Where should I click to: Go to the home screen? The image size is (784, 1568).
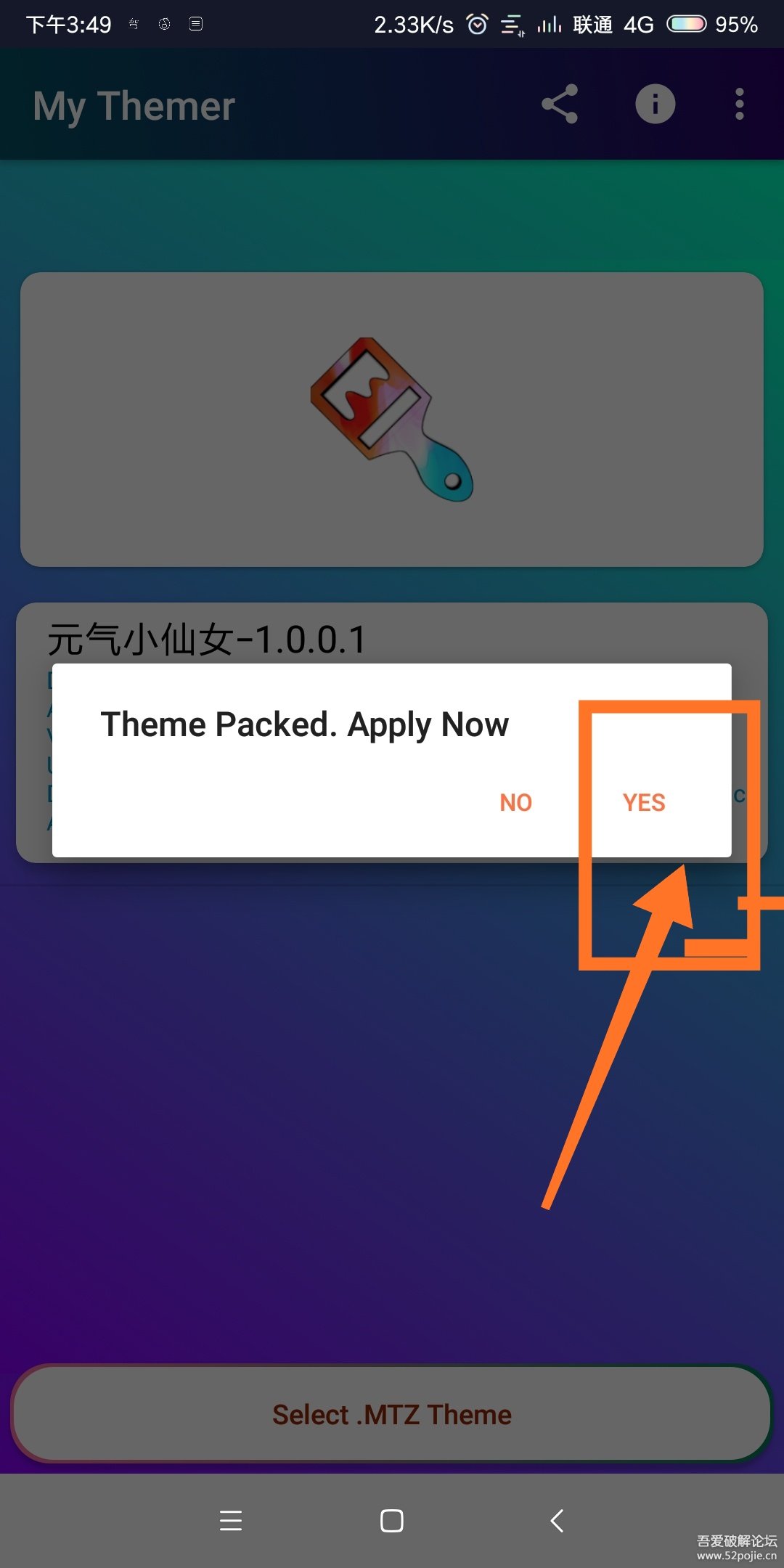391,1520
